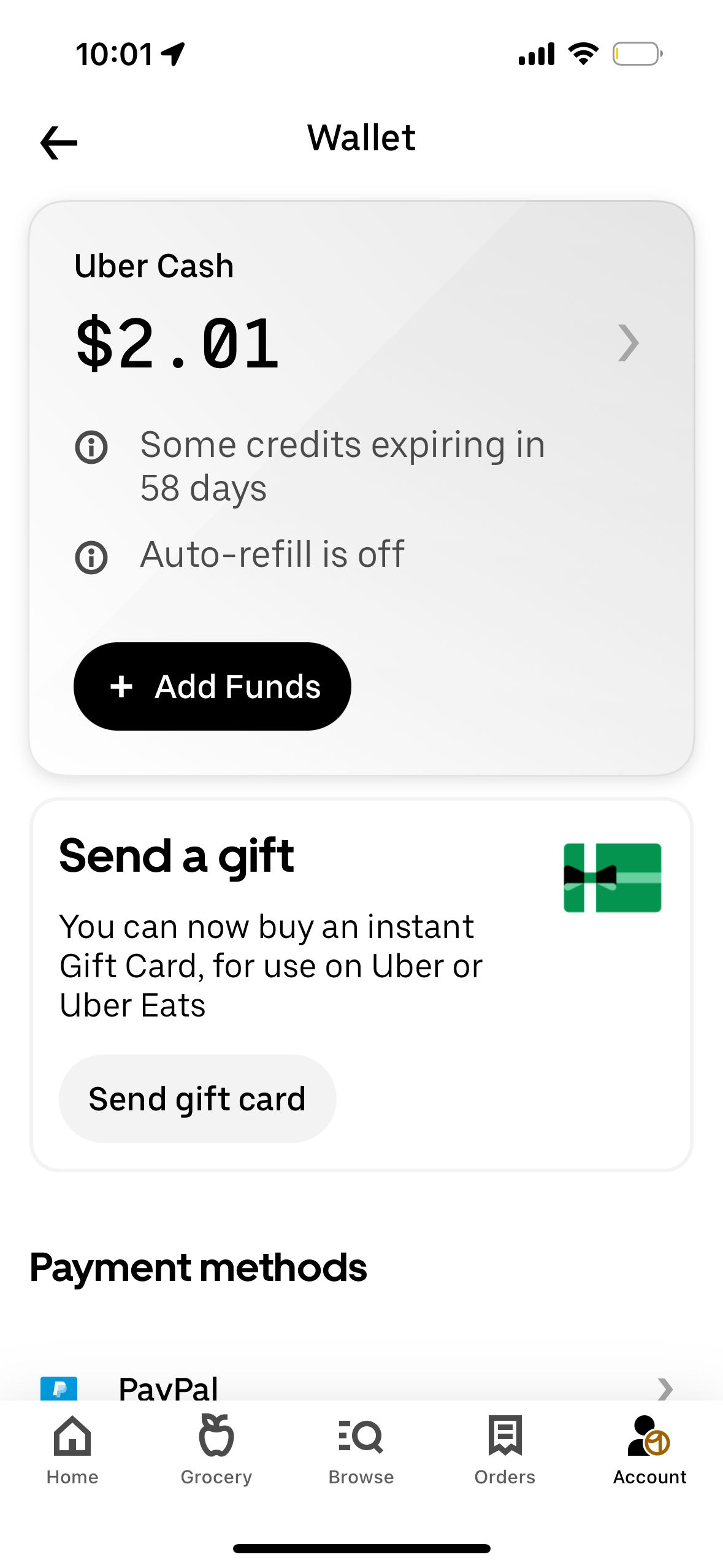Click the green gift card illustration
Screen dimensions: 723x1568
click(x=611, y=877)
